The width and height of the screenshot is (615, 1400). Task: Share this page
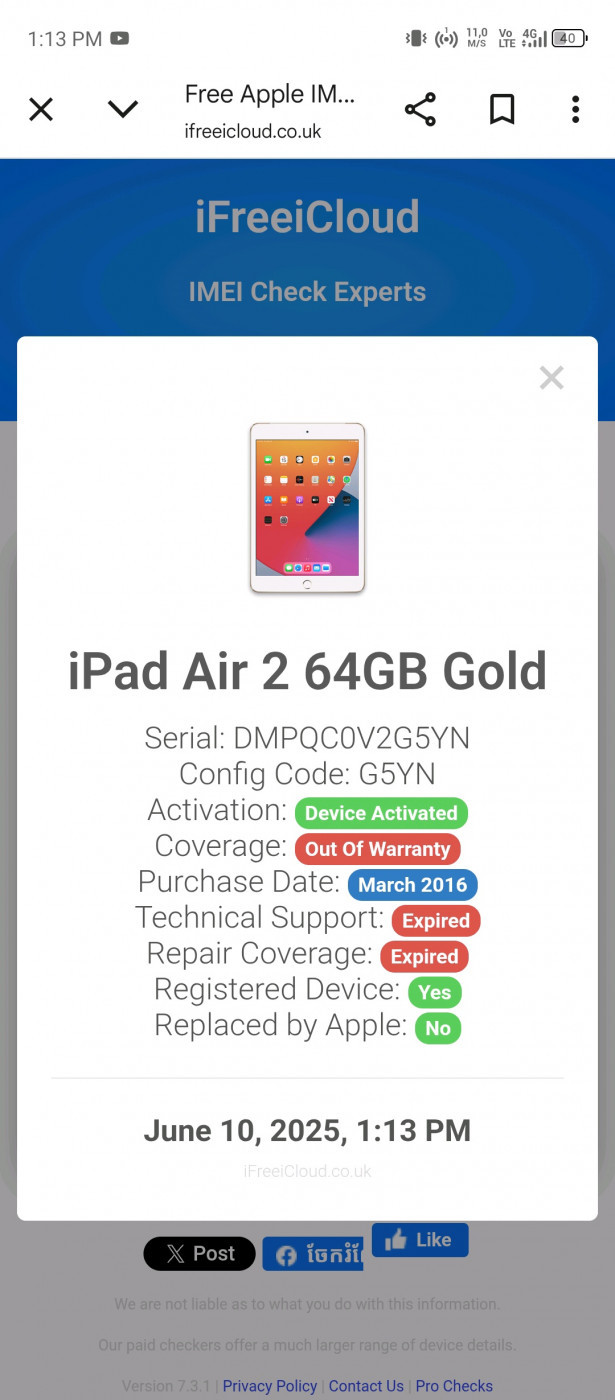tap(420, 109)
